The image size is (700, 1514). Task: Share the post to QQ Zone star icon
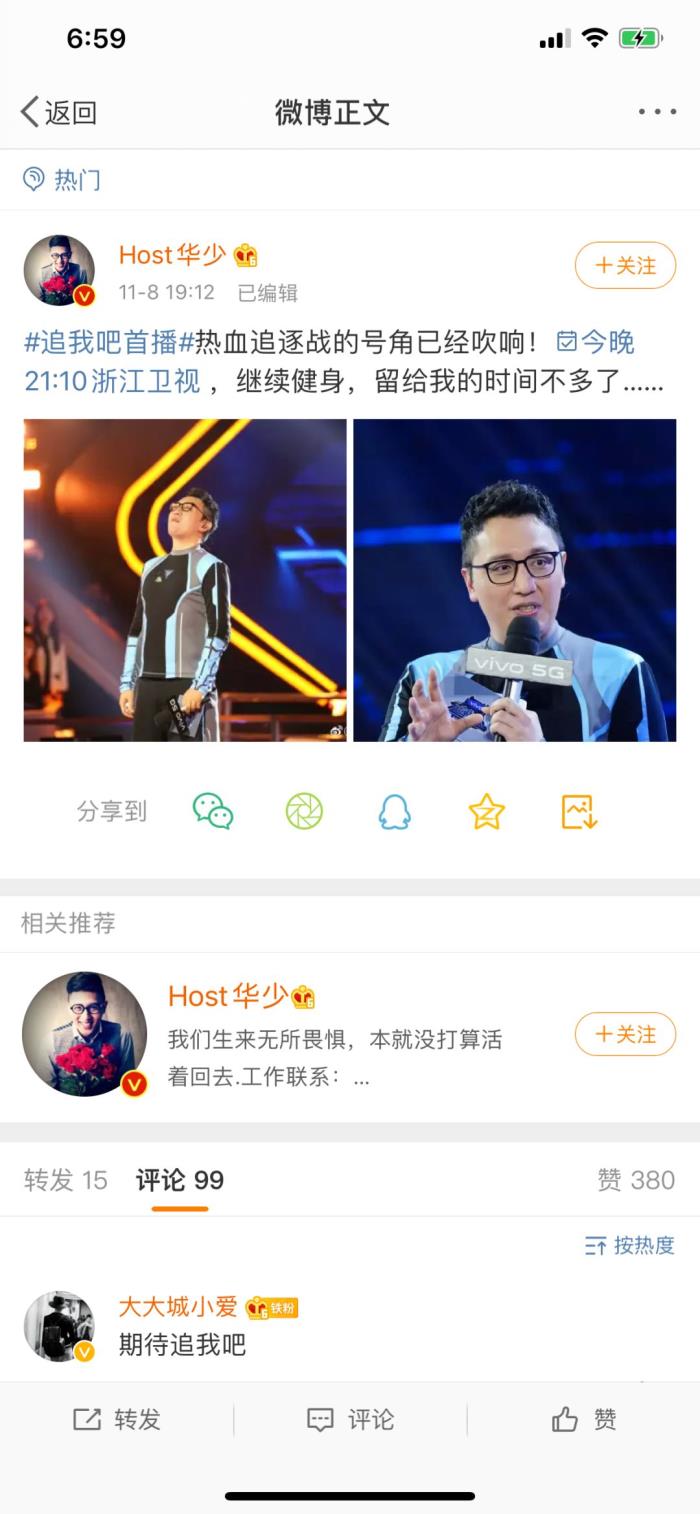(486, 811)
